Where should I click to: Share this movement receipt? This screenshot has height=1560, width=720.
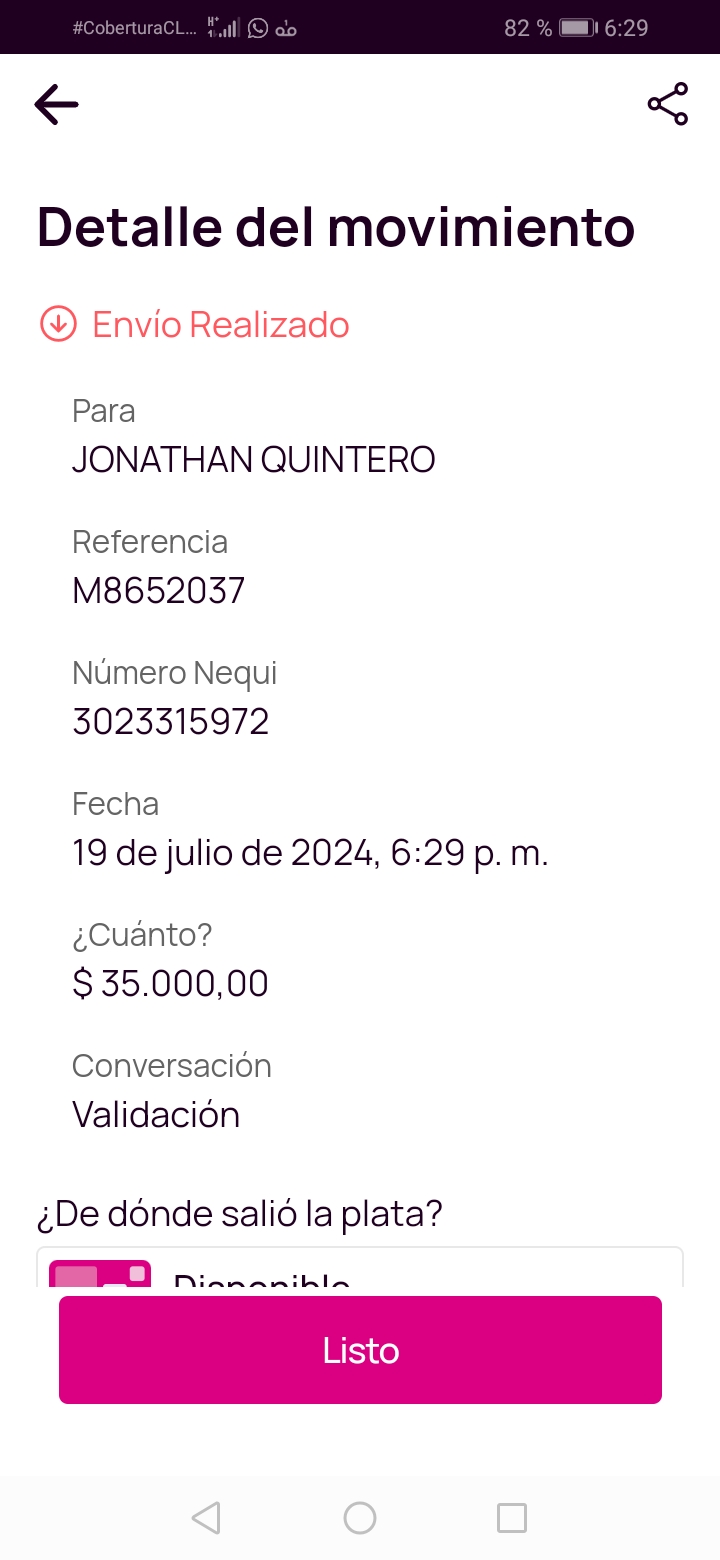pos(668,104)
